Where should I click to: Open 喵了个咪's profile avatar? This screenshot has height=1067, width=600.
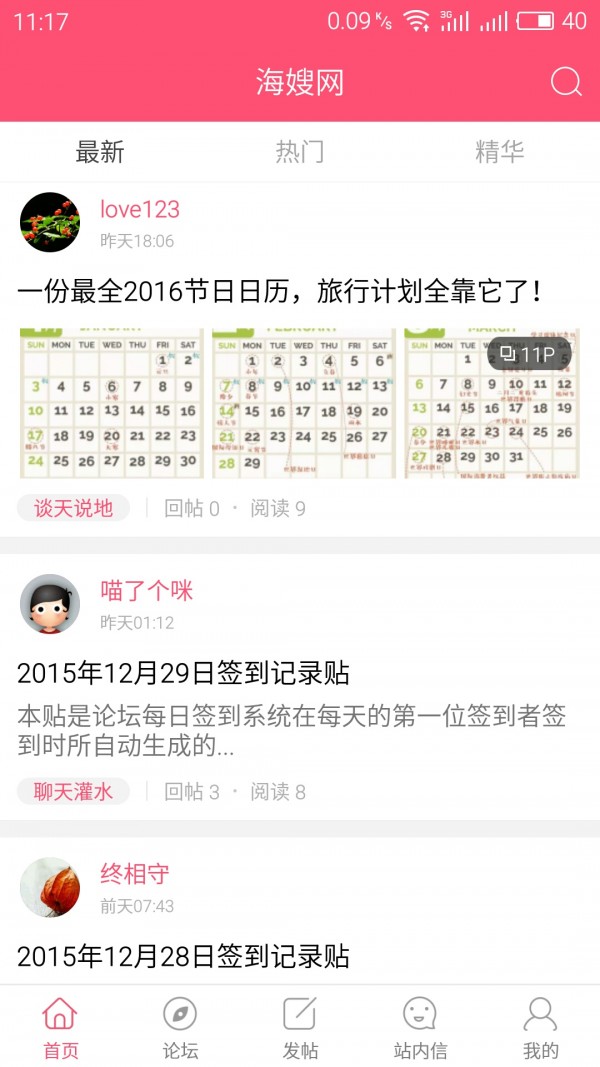[50, 604]
